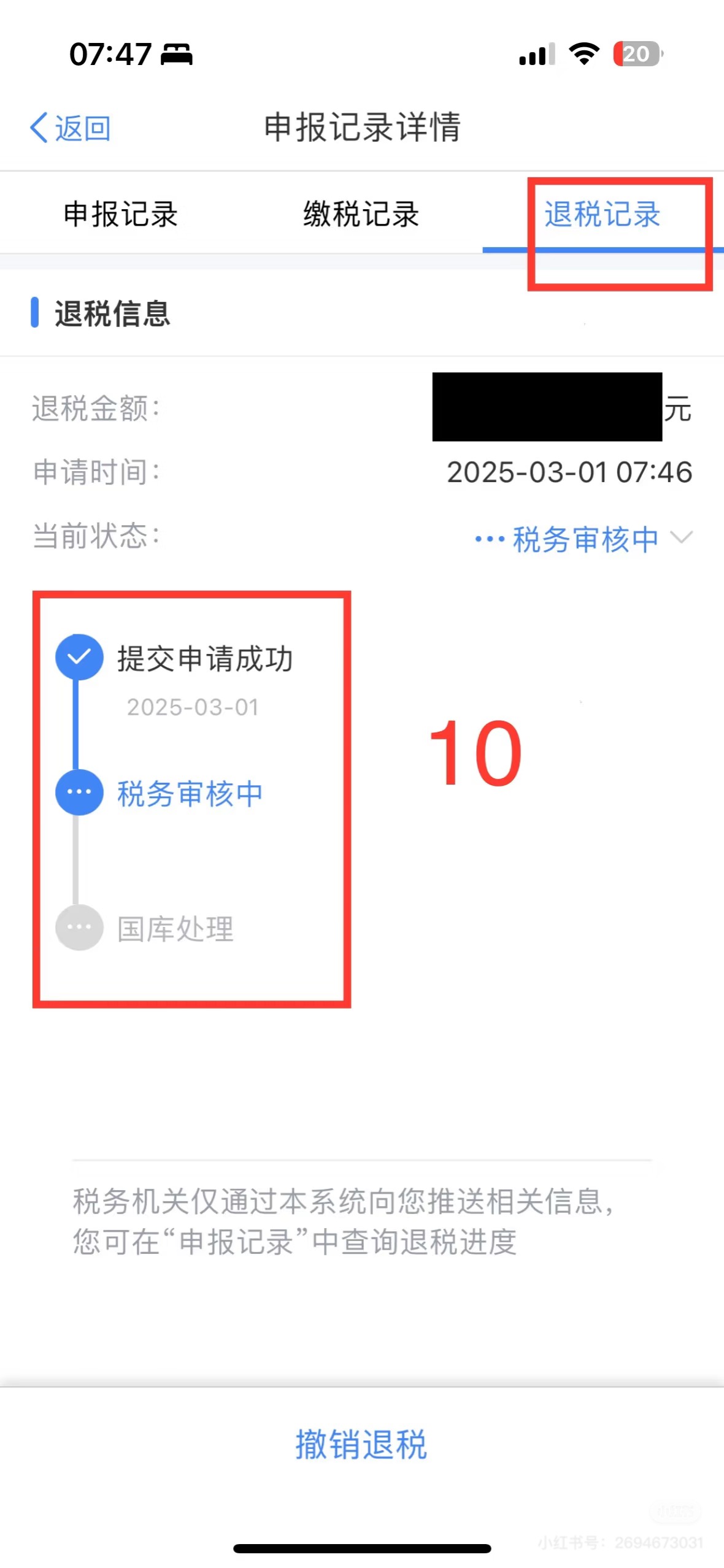Select the 退税记录 tab
The height and width of the screenshot is (1568, 724).
point(602,215)
